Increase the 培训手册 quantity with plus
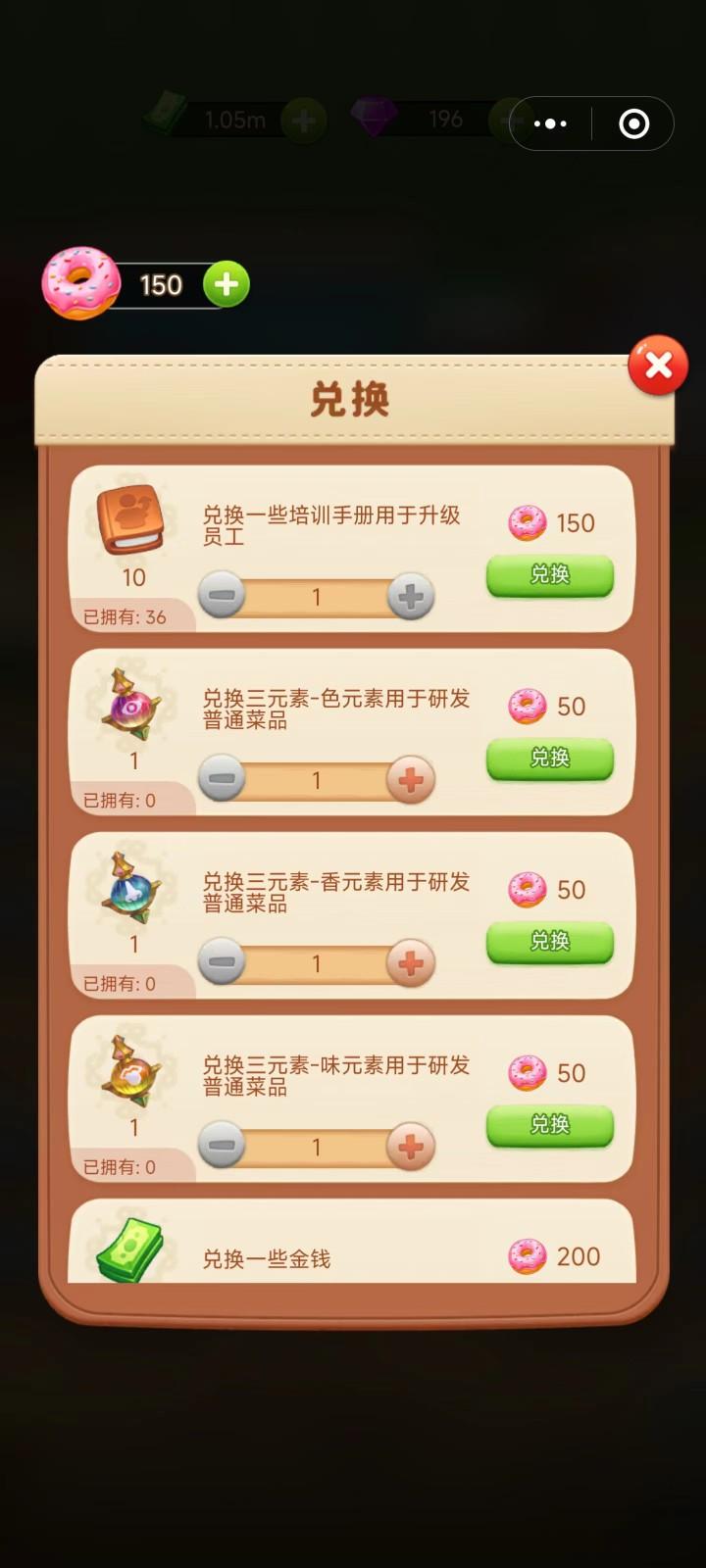Screen dimensions: 706x1568 pos(412,596)
